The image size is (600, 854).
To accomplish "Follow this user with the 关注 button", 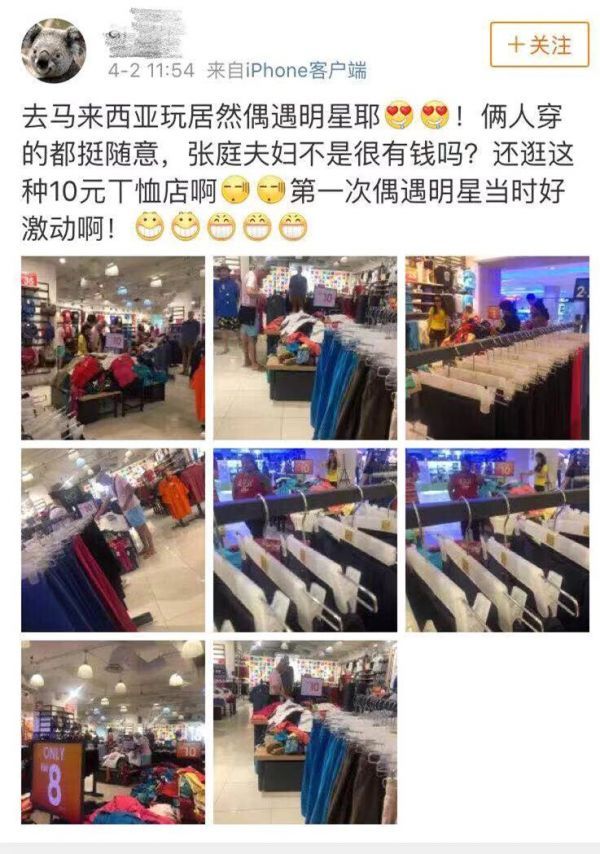I will pos(539,46).
